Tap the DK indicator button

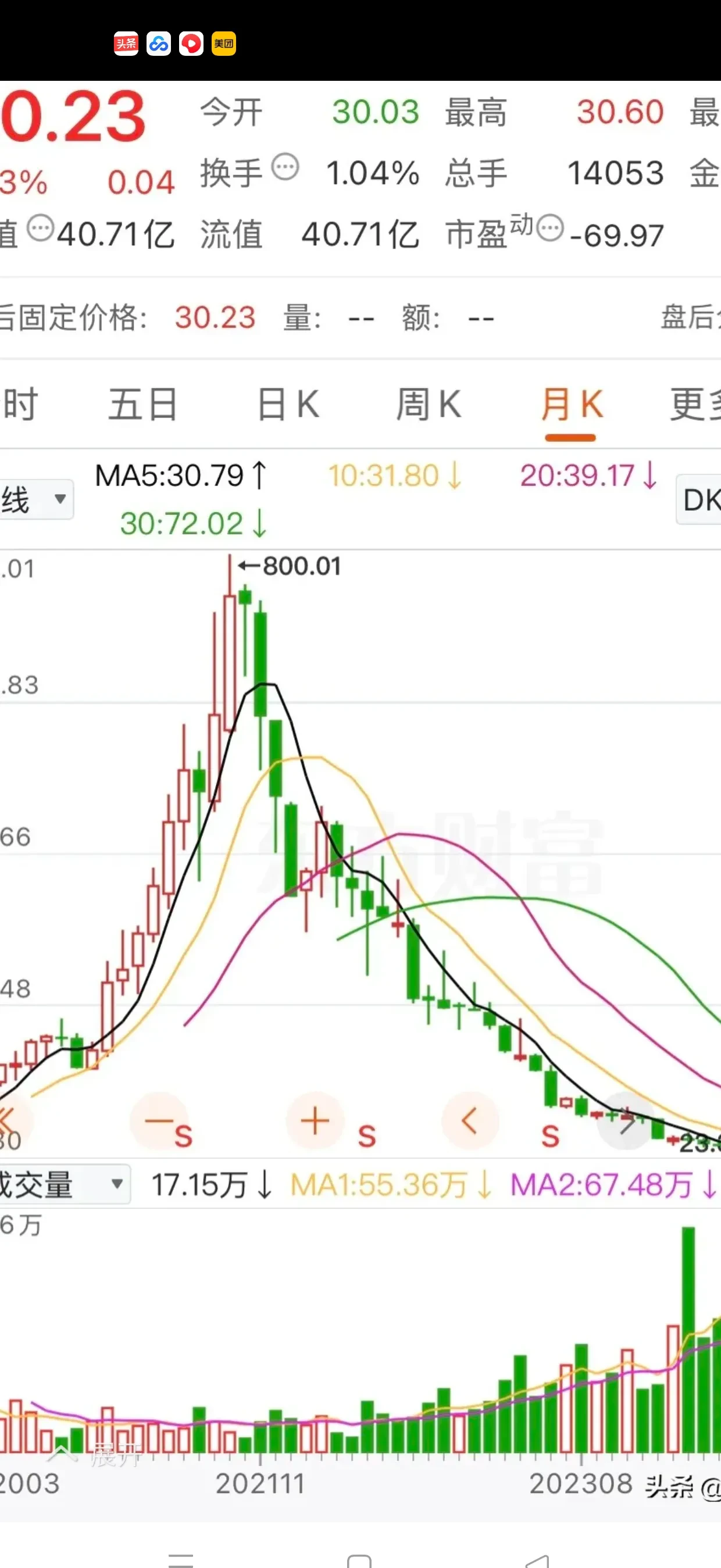[700, 500]
